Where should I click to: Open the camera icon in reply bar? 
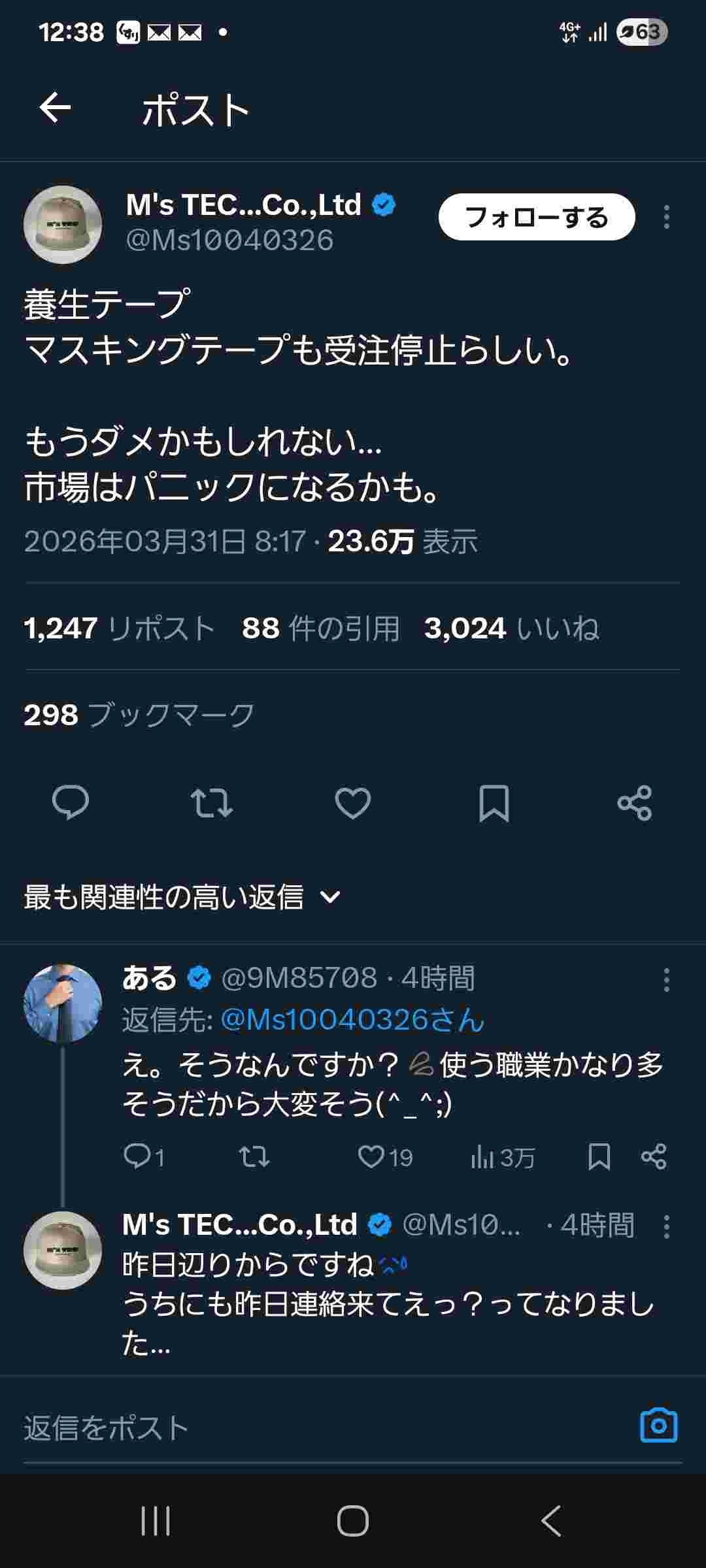pos(658,1426)
